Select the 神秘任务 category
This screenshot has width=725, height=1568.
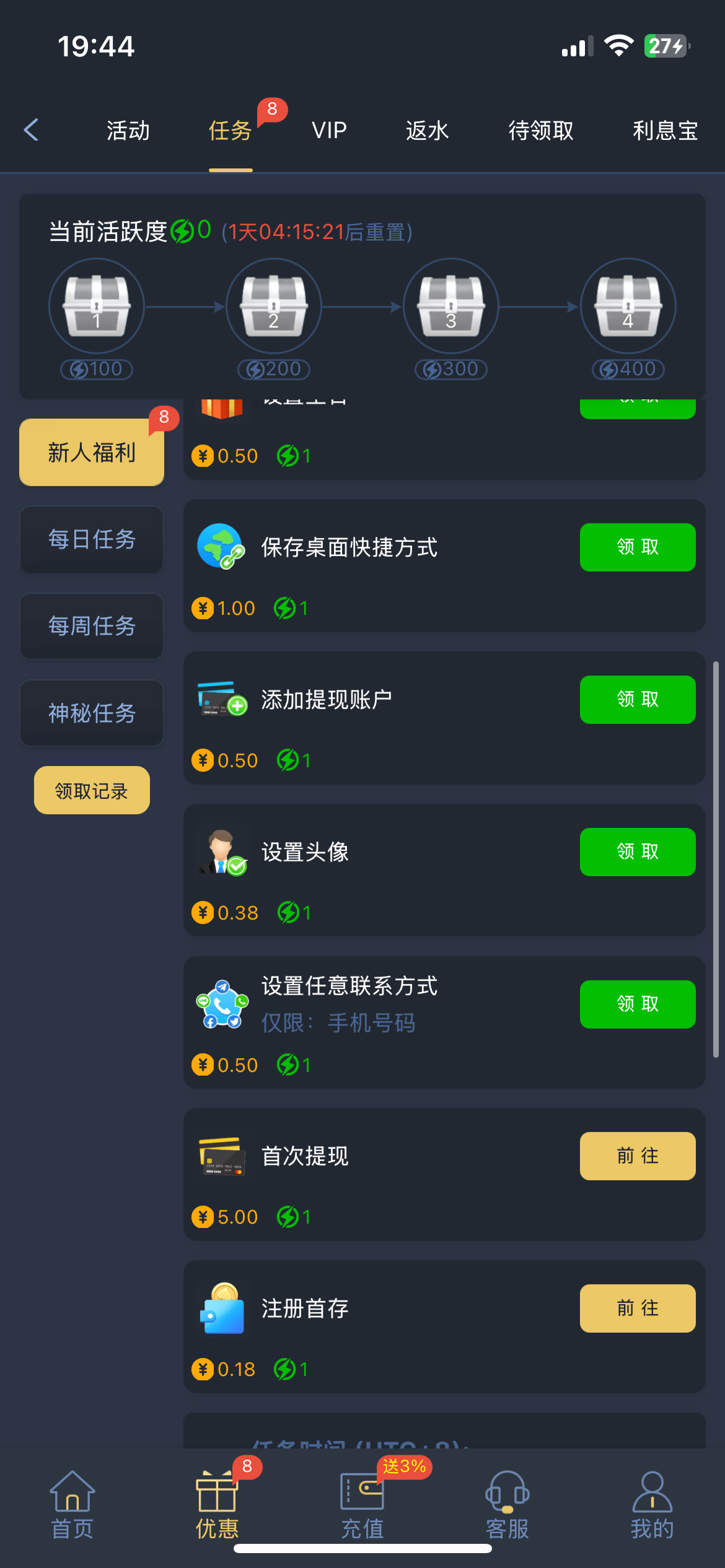(x=92, y=713)
